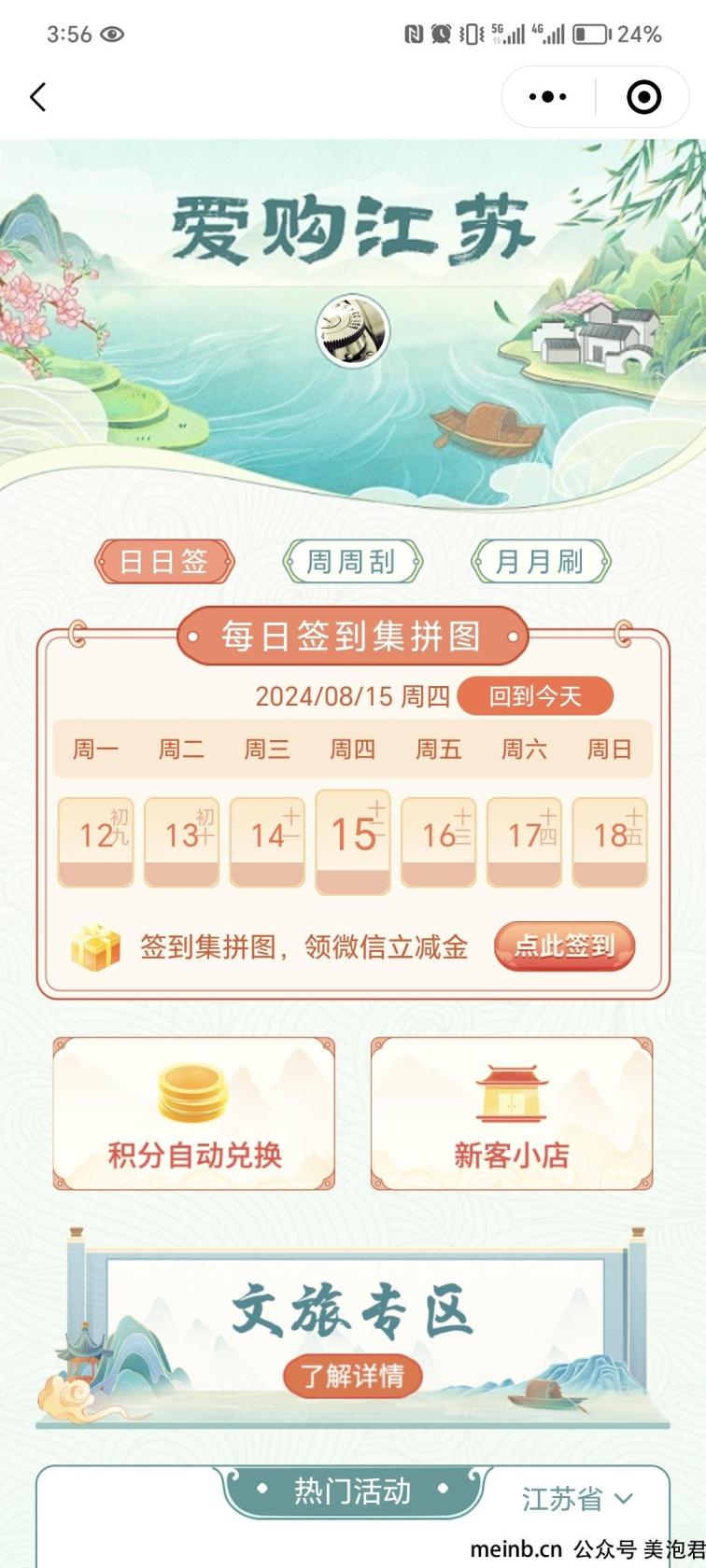Tap 了解详情 in the 文旅专区 banner
Image resolution: width=706 pixels, height=1568 pixels.
click(352, 1376)
